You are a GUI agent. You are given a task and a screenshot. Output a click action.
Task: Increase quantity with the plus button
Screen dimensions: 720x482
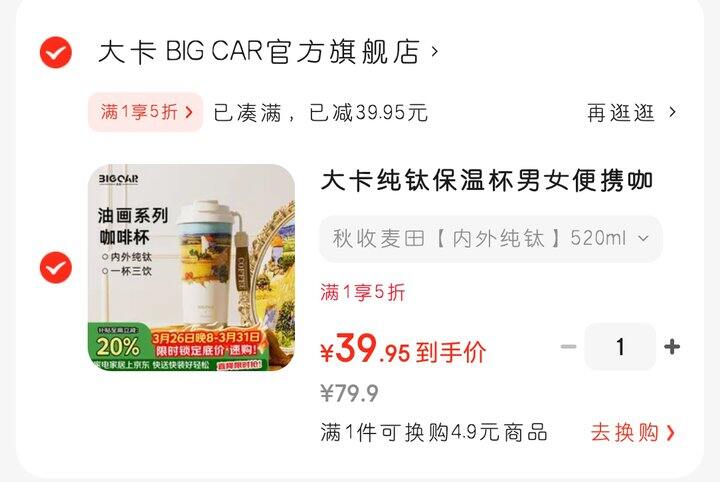(x=672, y=347)
